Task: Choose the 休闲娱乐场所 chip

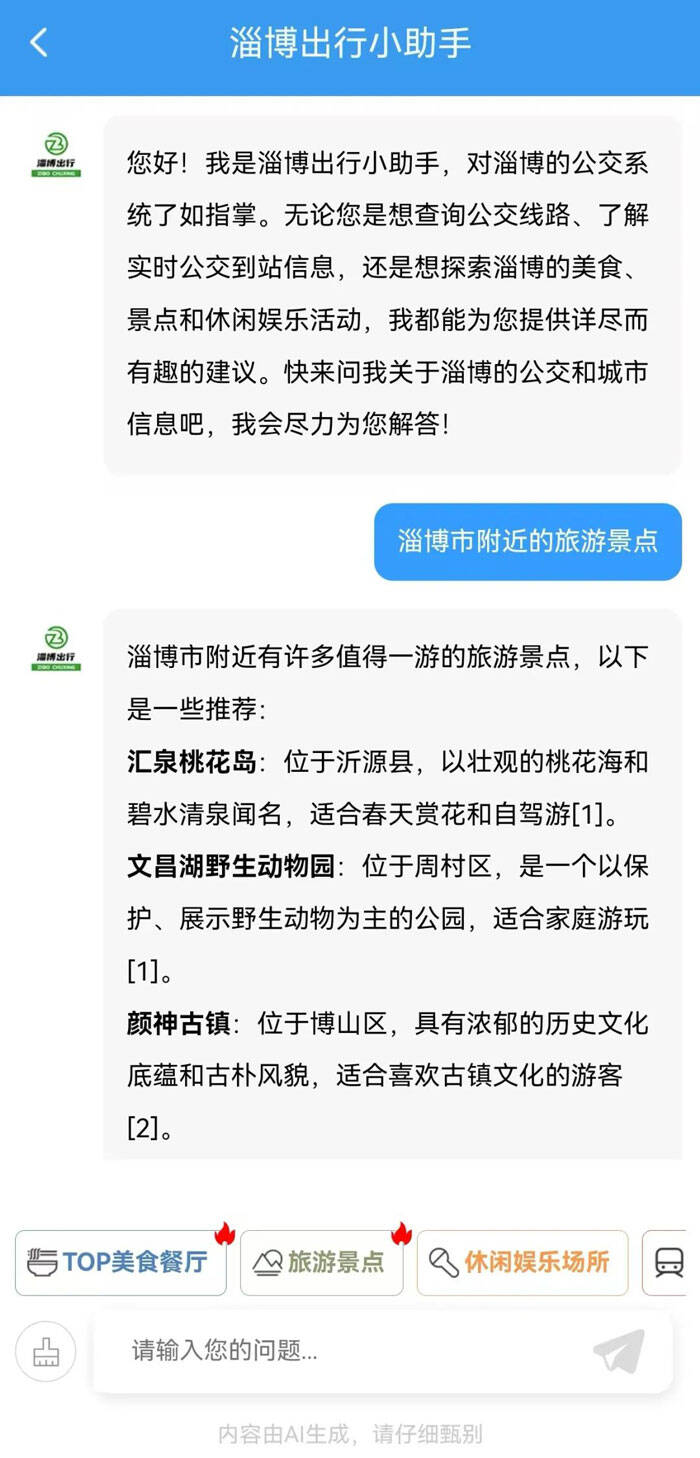Action: point(522,1262)
